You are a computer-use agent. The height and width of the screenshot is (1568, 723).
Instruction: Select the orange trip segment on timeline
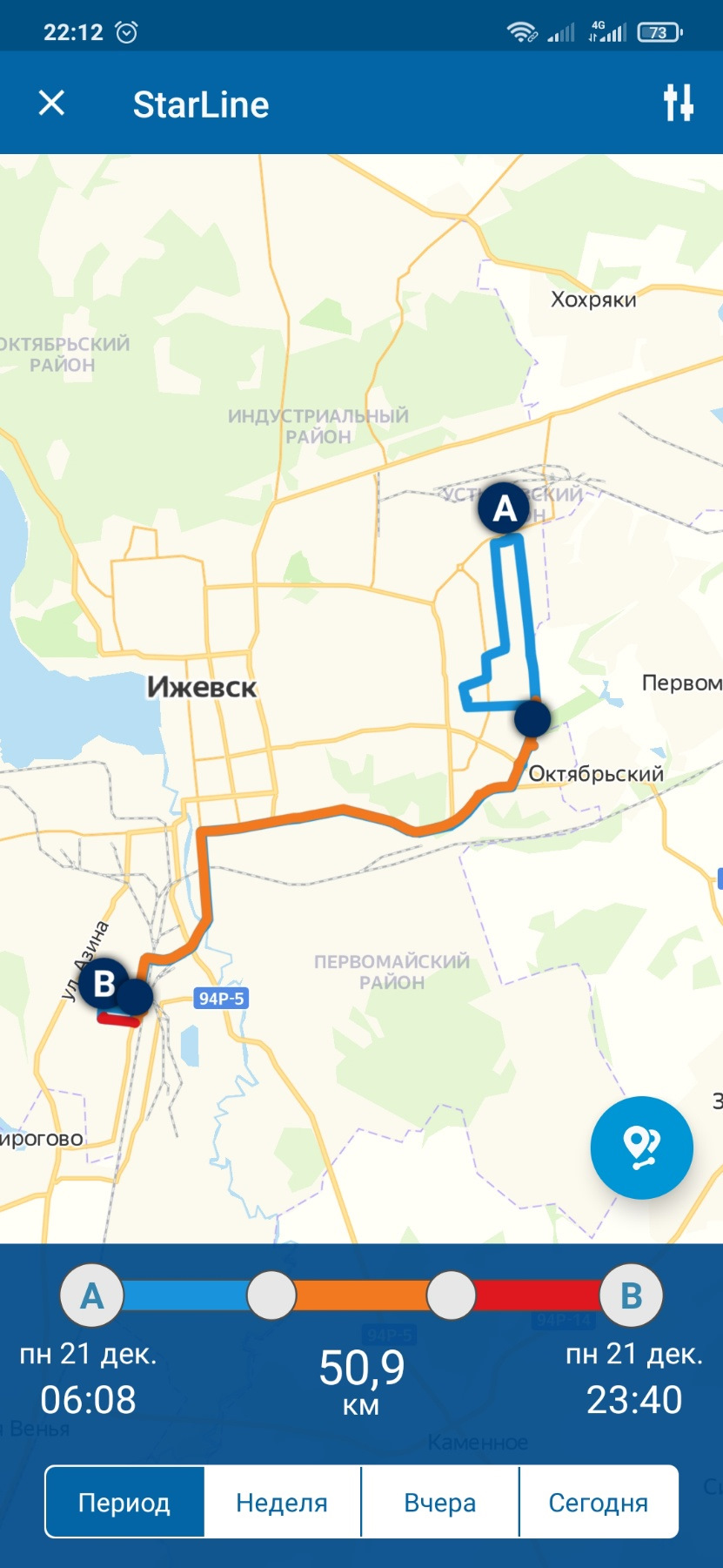coord(361,1295)
